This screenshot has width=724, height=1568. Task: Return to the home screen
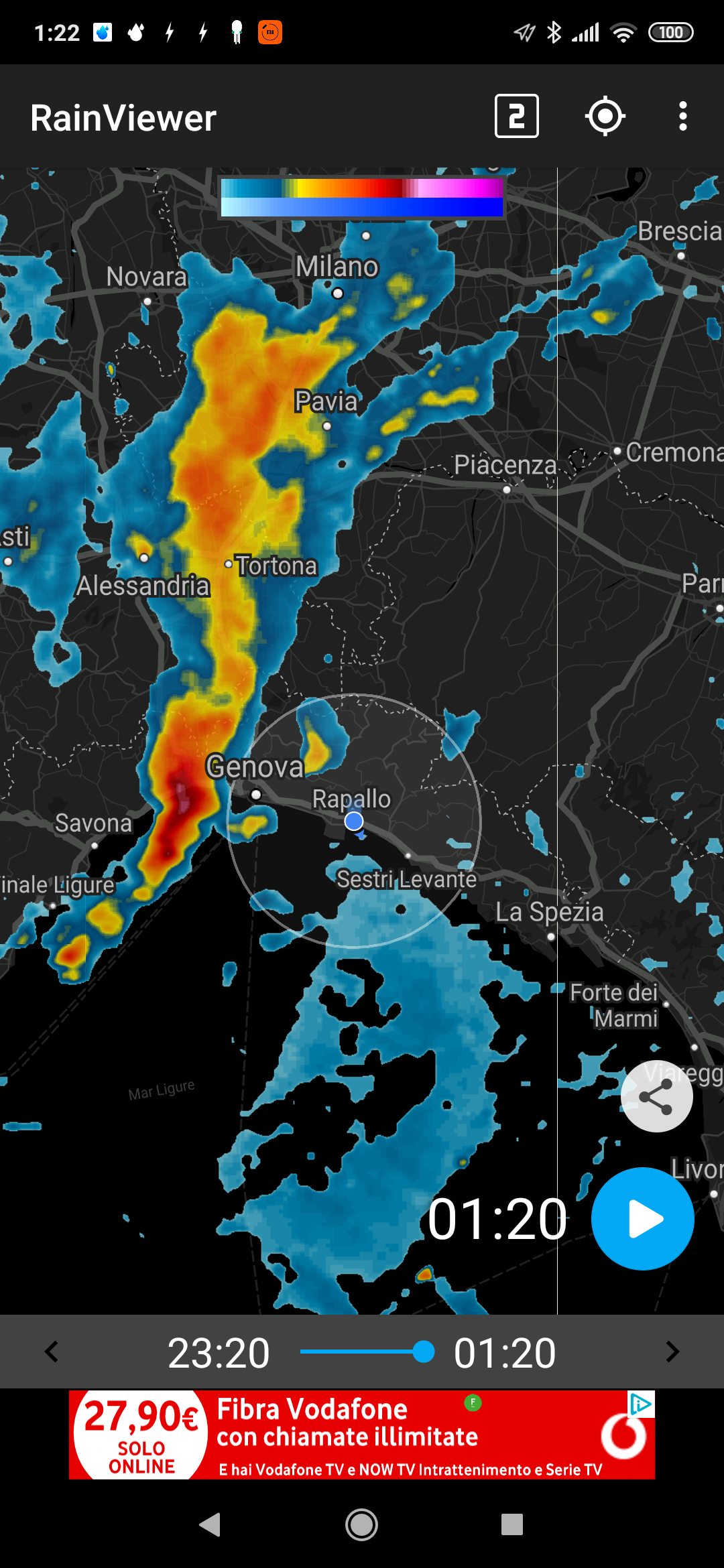tap(361, 1524)
